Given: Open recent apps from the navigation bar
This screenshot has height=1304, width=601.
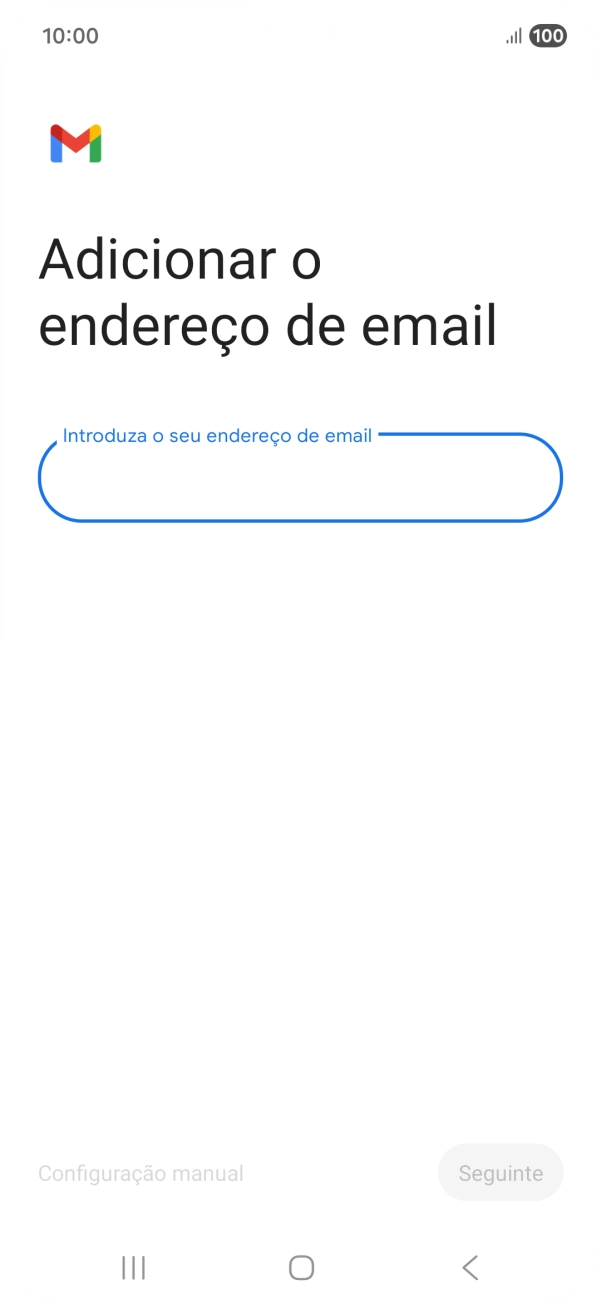Looking at the screenshot, I should [x=133, y=1268].
